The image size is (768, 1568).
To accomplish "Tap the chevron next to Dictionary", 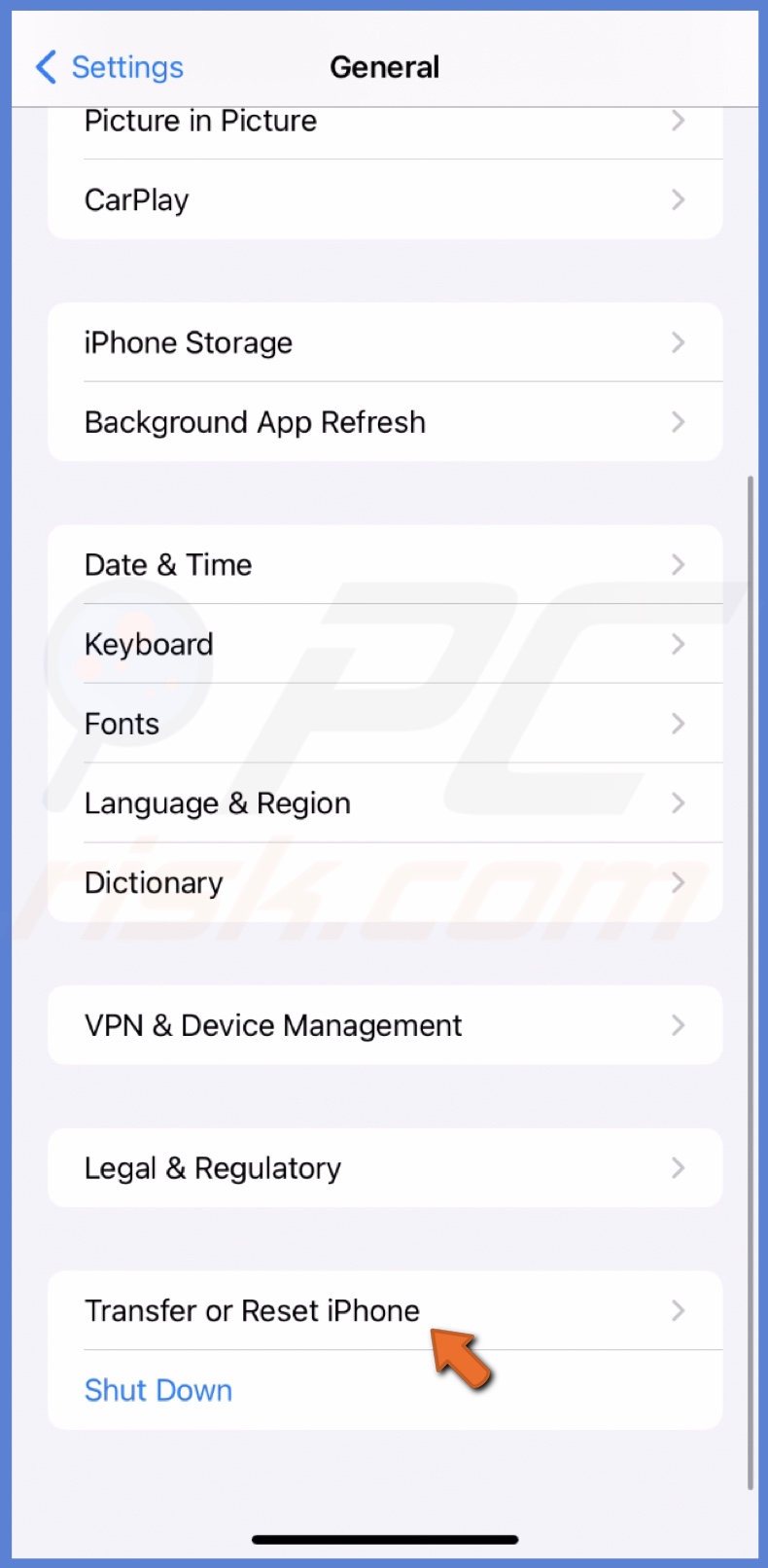I will pyautogui.click(x=678, y=882).
